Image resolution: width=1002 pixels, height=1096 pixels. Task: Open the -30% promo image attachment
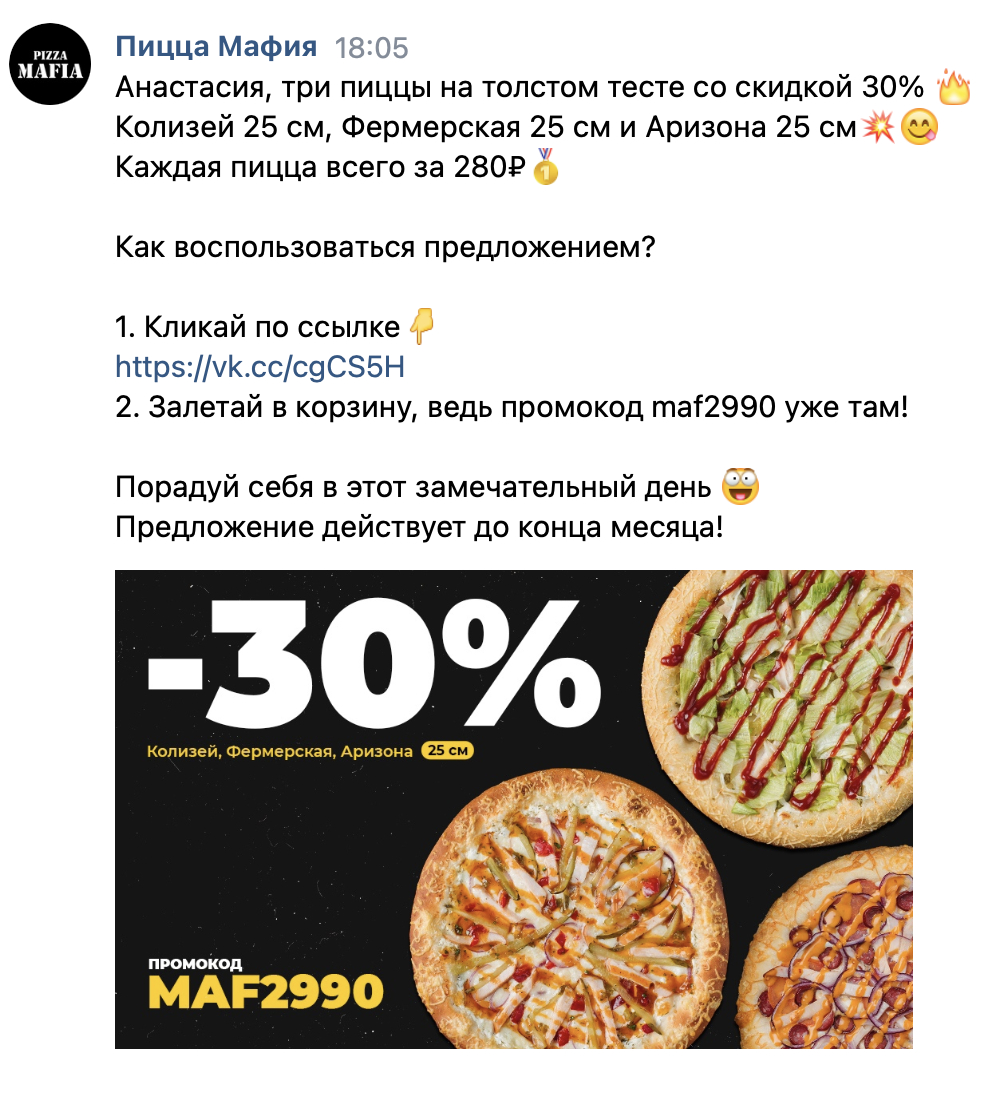click(x=513, y=808)
